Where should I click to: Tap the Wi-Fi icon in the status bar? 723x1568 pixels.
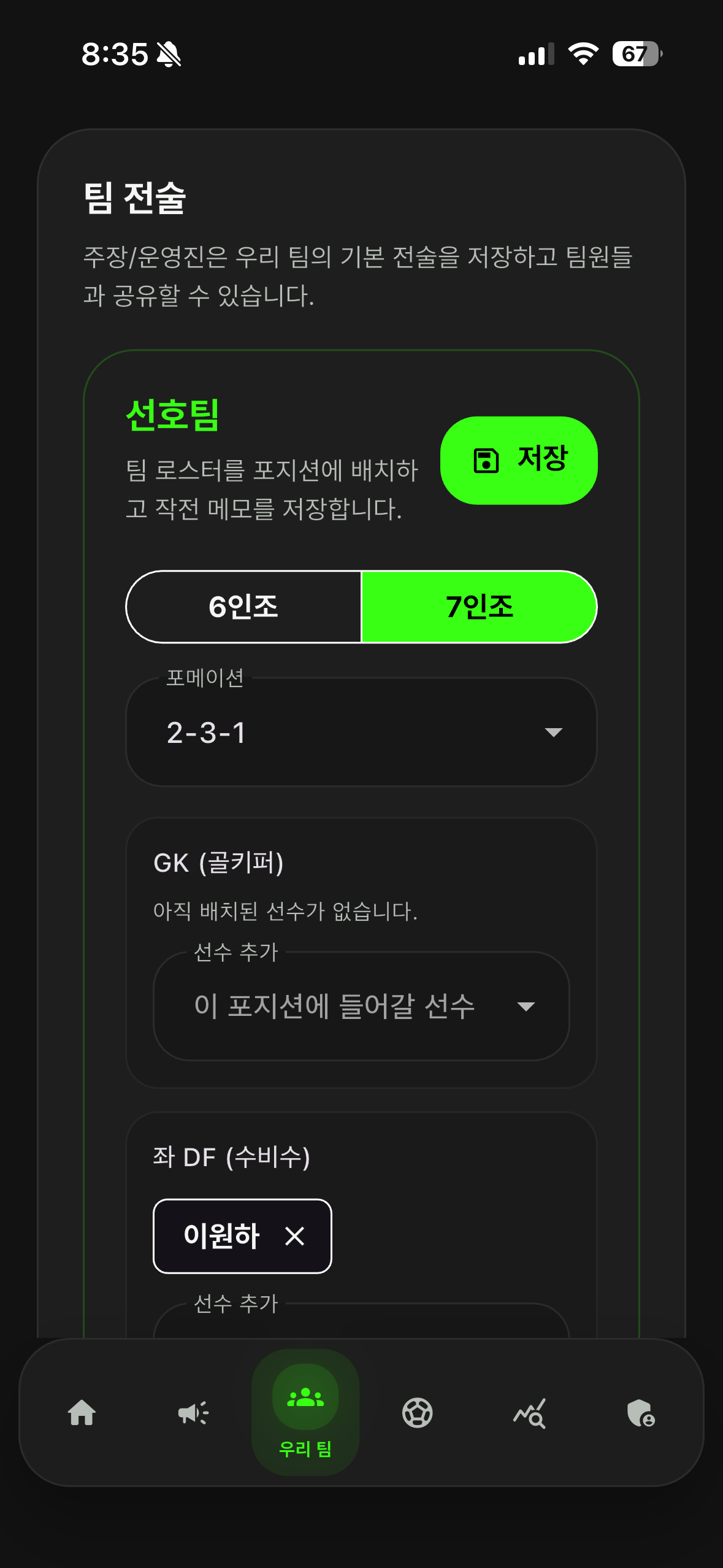click(583, 54)
